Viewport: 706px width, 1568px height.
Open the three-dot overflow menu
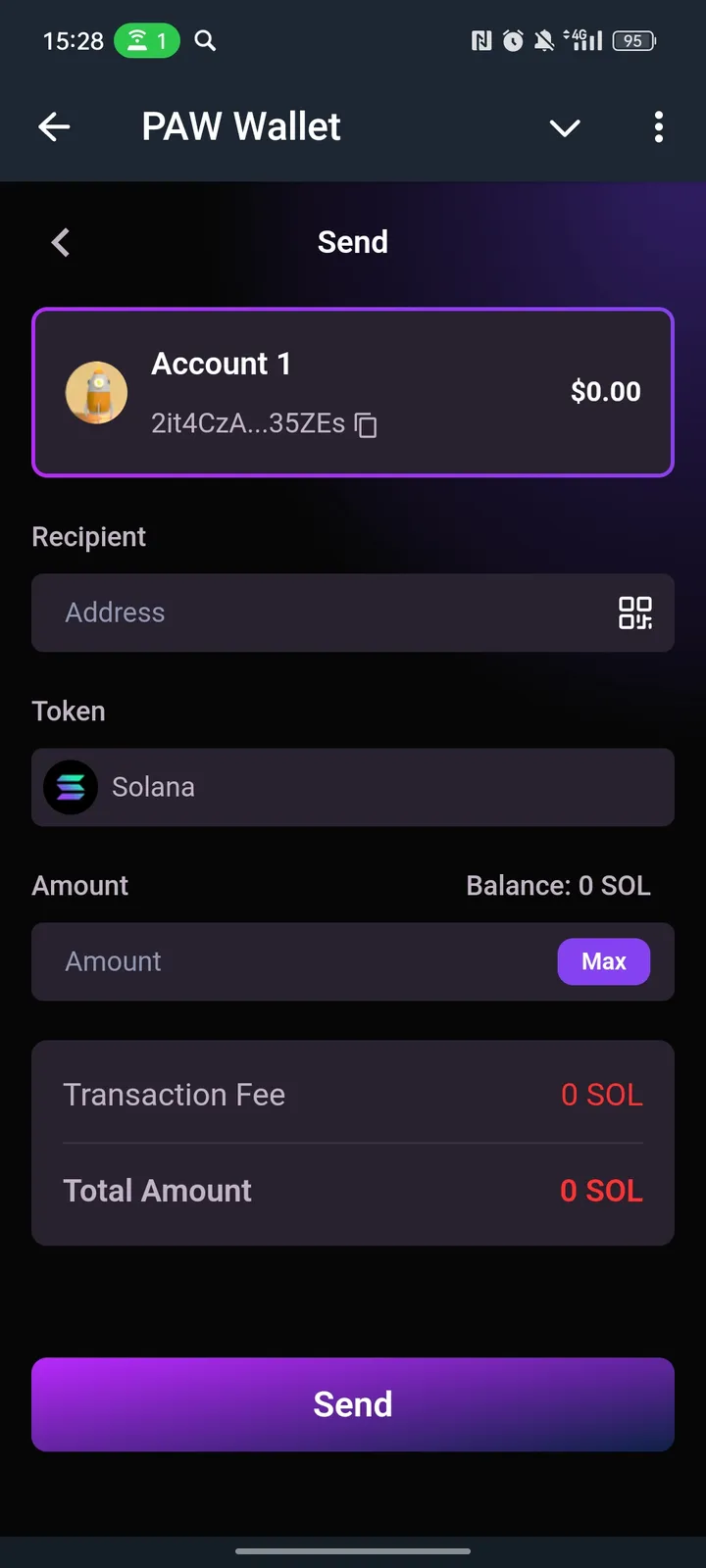[x=658, y=126]
